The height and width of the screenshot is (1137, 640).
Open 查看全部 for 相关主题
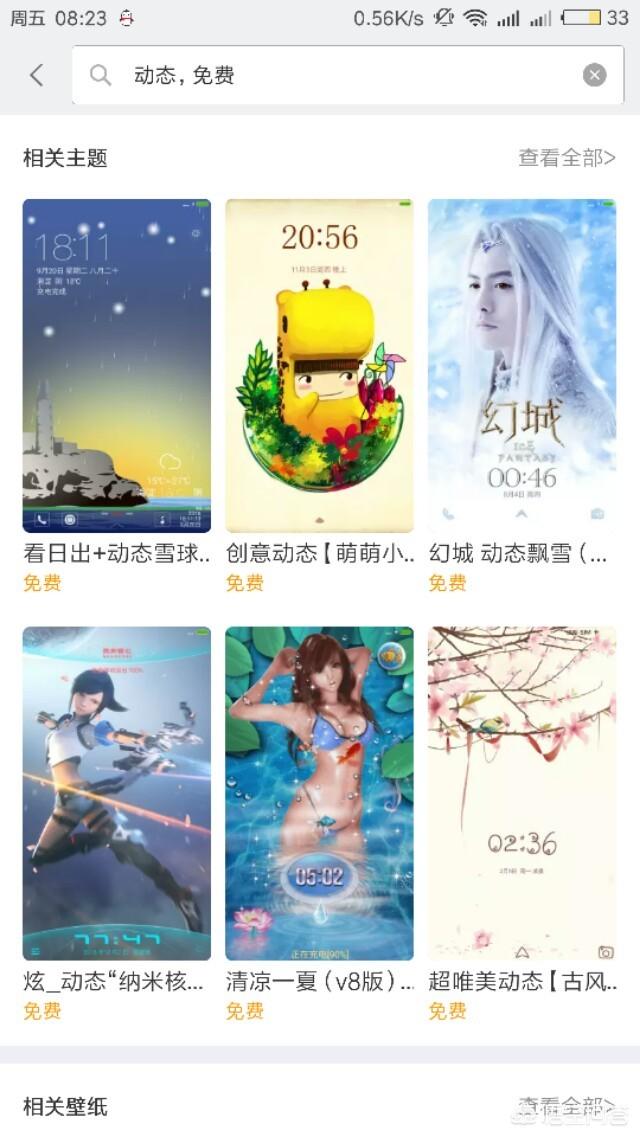click(x=566, y=158)
